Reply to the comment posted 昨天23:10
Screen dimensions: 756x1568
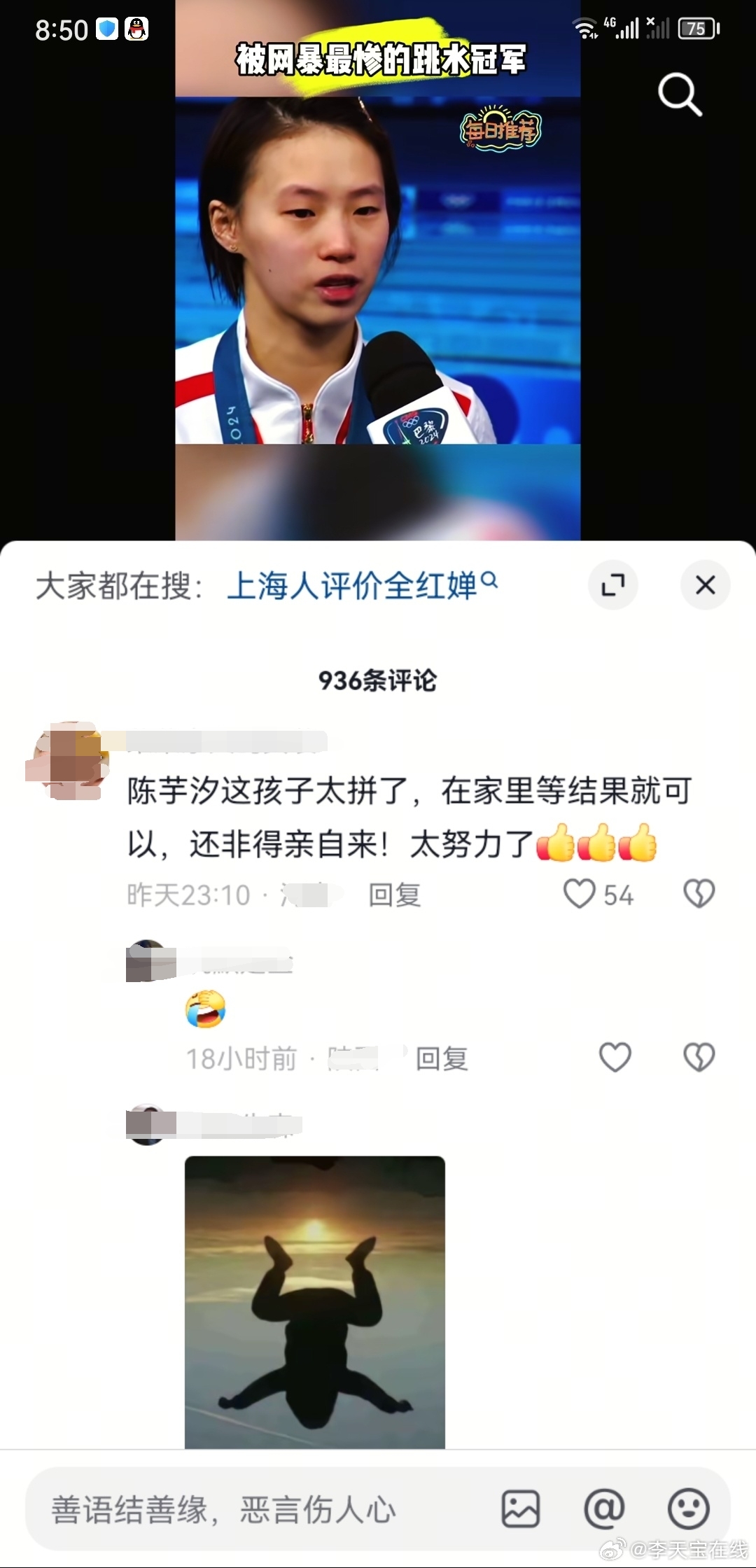click(395, 895)
